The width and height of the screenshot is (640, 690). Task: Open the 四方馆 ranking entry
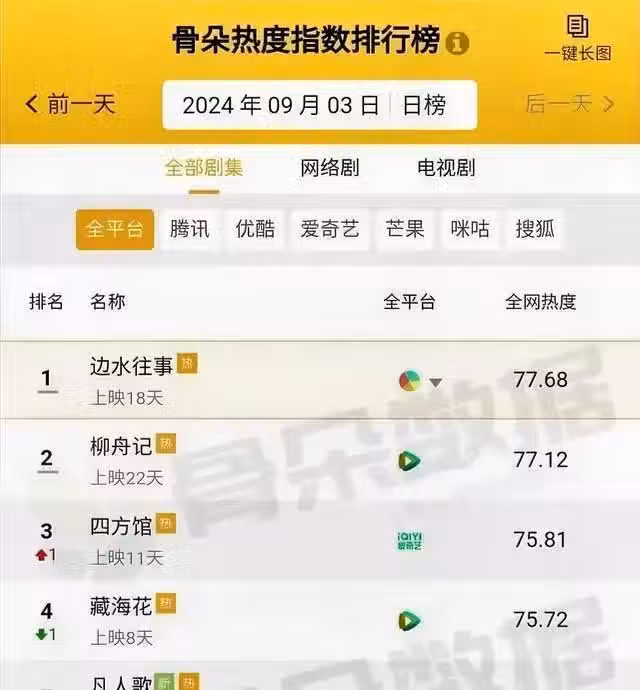tap(121, 526)
